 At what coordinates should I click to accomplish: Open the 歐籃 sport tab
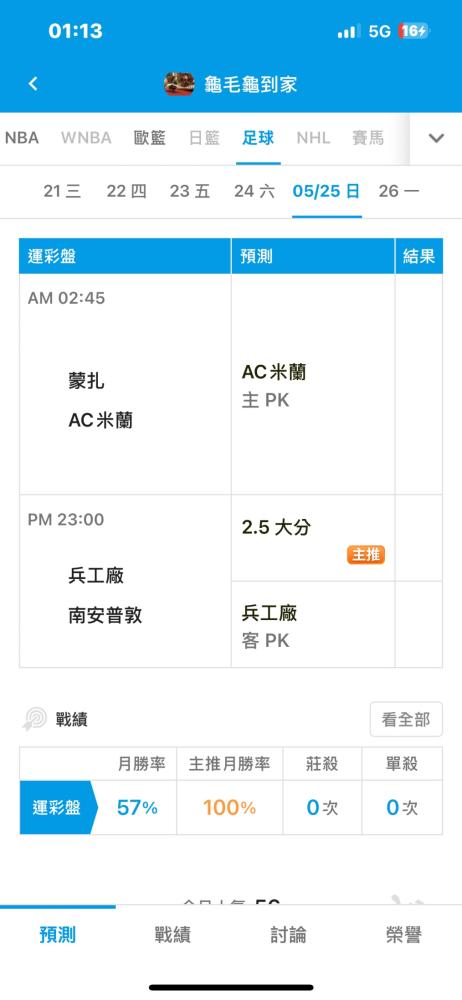point(150,138)
